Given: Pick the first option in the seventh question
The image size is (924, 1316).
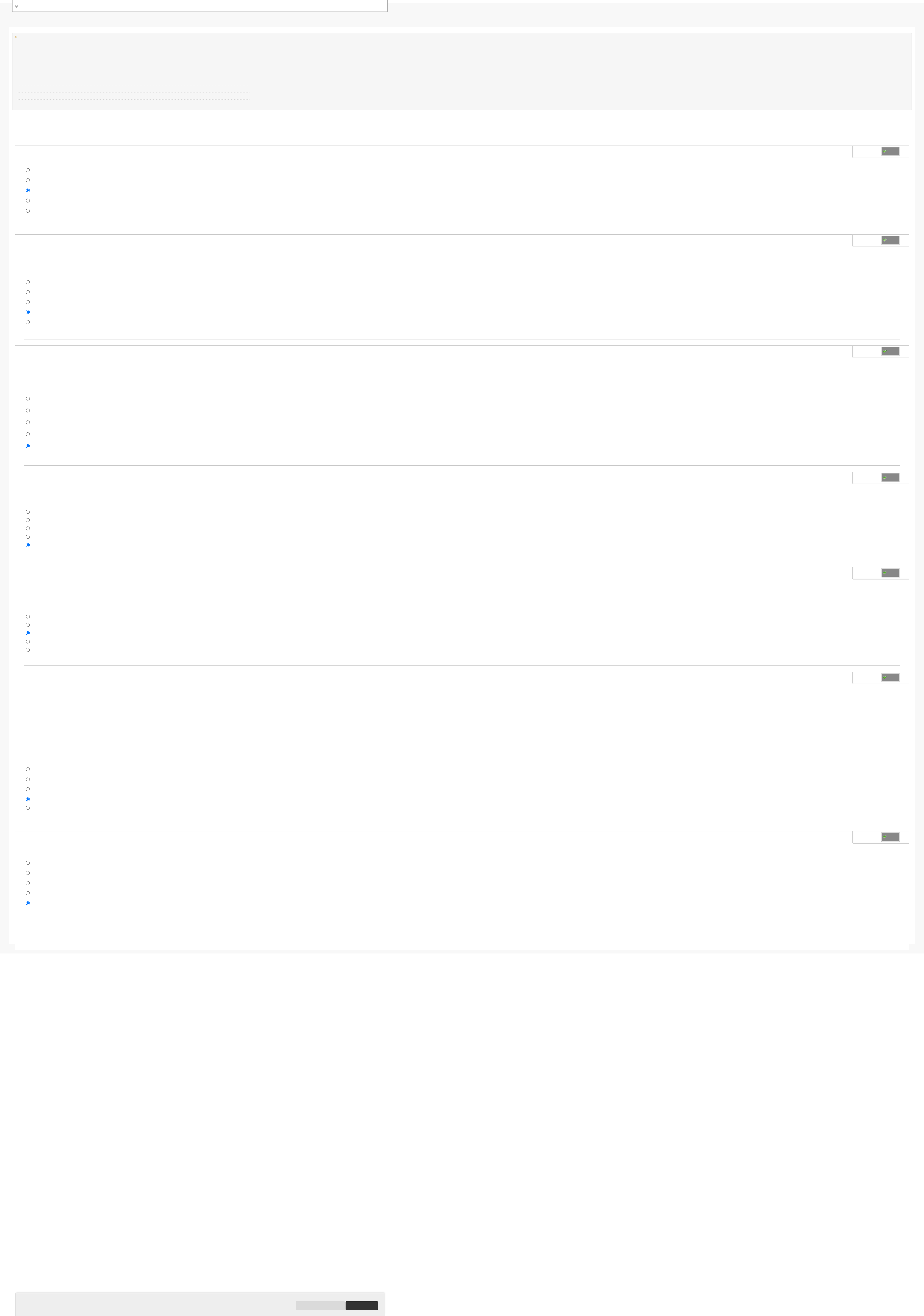Looking at the screenshot, I should click(x=28, y=863).
